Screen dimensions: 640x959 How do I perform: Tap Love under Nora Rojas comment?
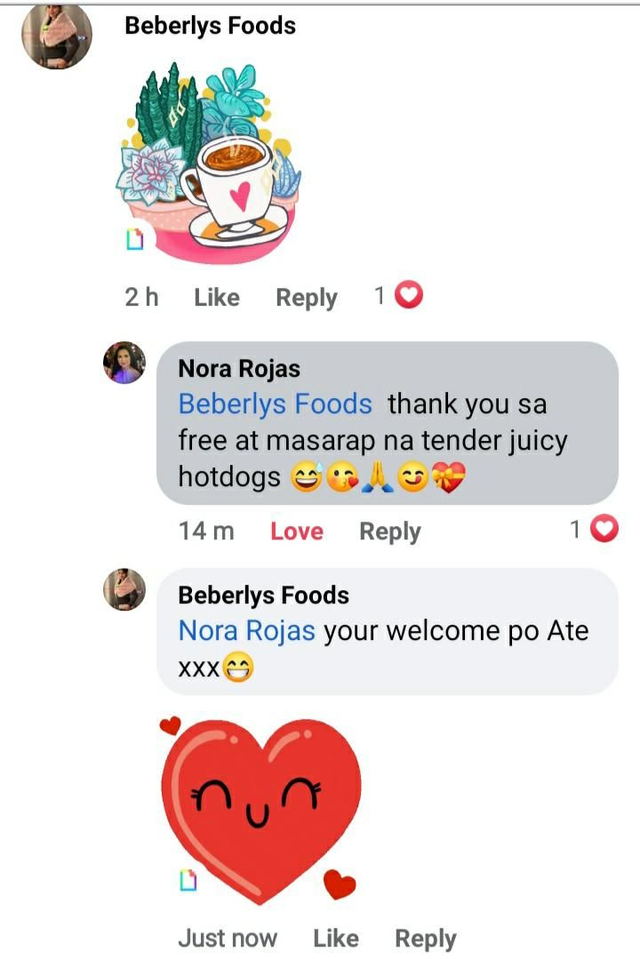(296, 531)
